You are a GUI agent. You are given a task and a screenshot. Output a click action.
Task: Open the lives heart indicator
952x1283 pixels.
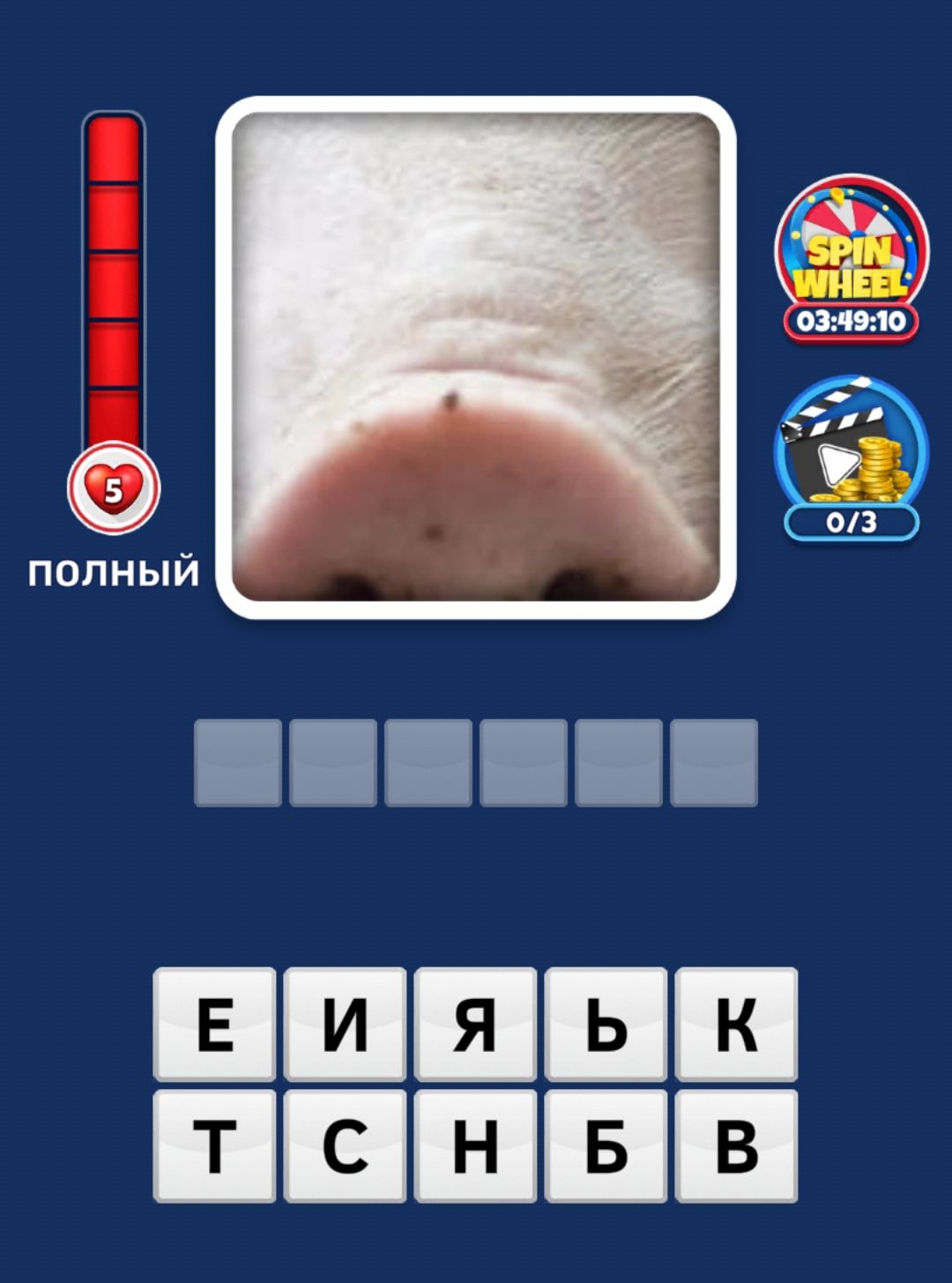pos(114,488)
